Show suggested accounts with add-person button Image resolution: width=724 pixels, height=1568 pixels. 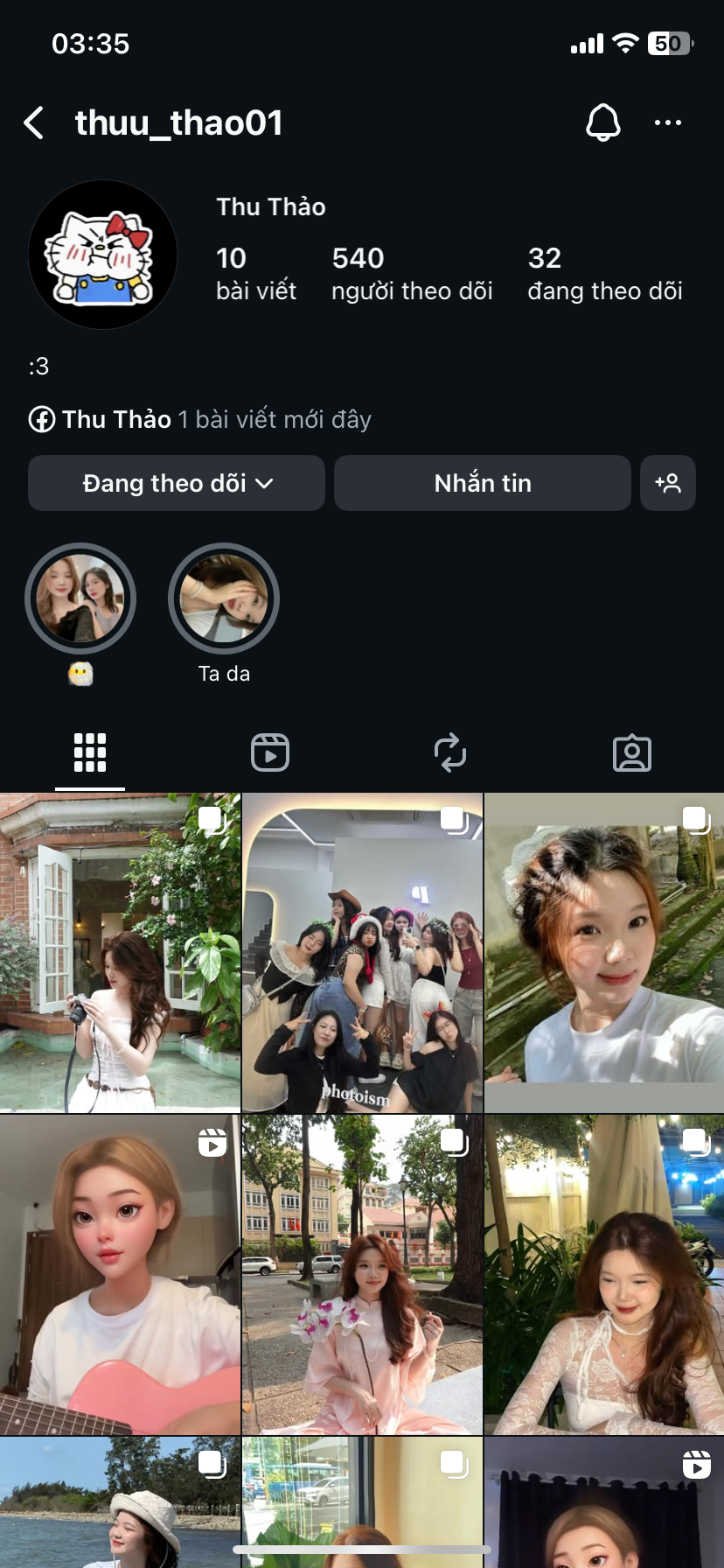[x=668, y=483]
